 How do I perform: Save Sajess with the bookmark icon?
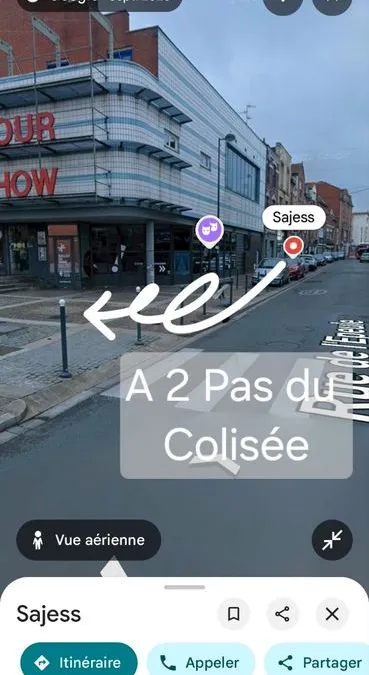[x=233, y=614]
